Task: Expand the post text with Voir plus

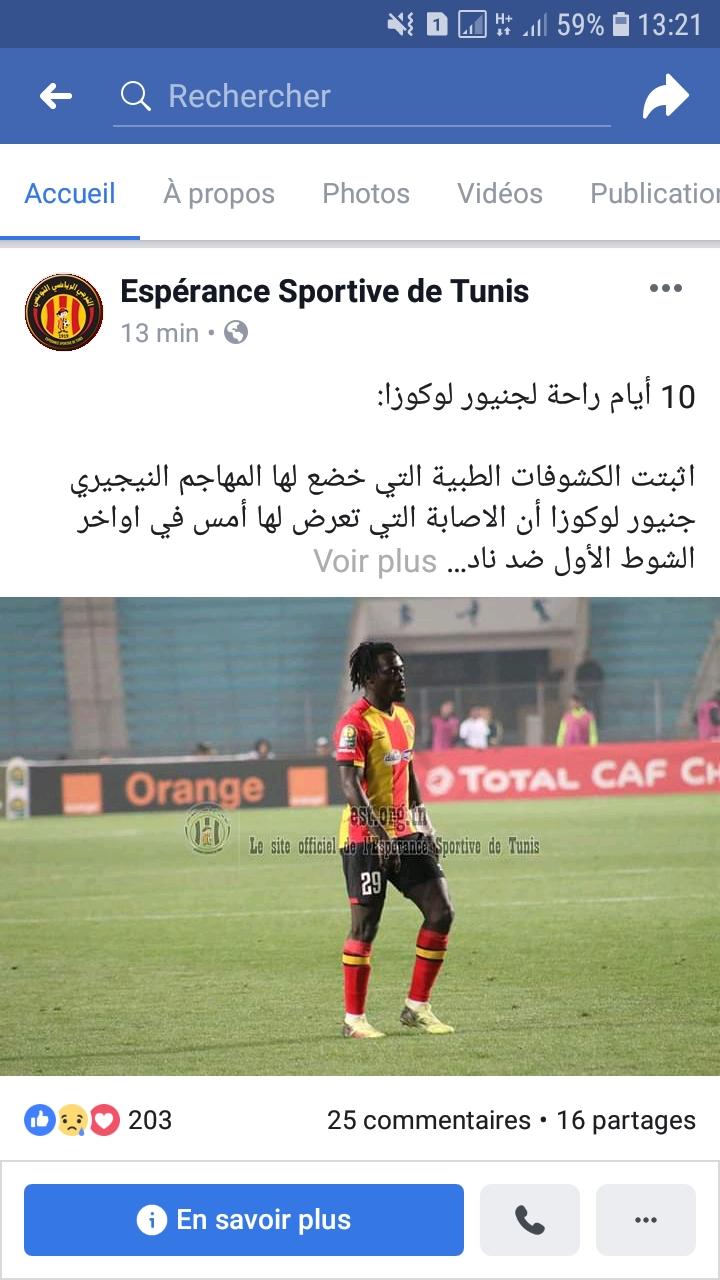Action: 375,561
